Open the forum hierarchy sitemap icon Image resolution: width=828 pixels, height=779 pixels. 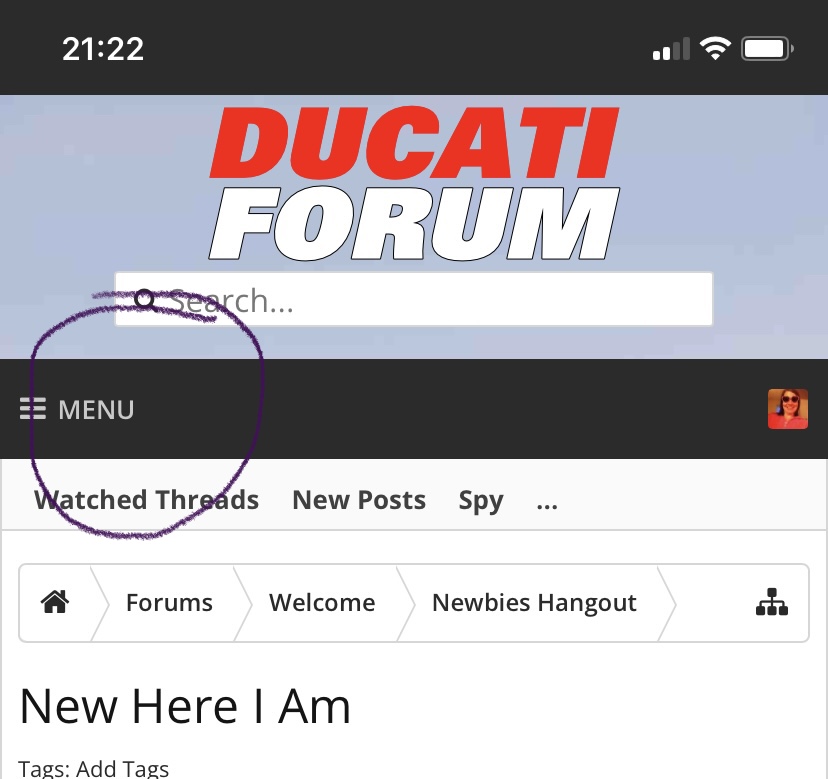point(772,603)
